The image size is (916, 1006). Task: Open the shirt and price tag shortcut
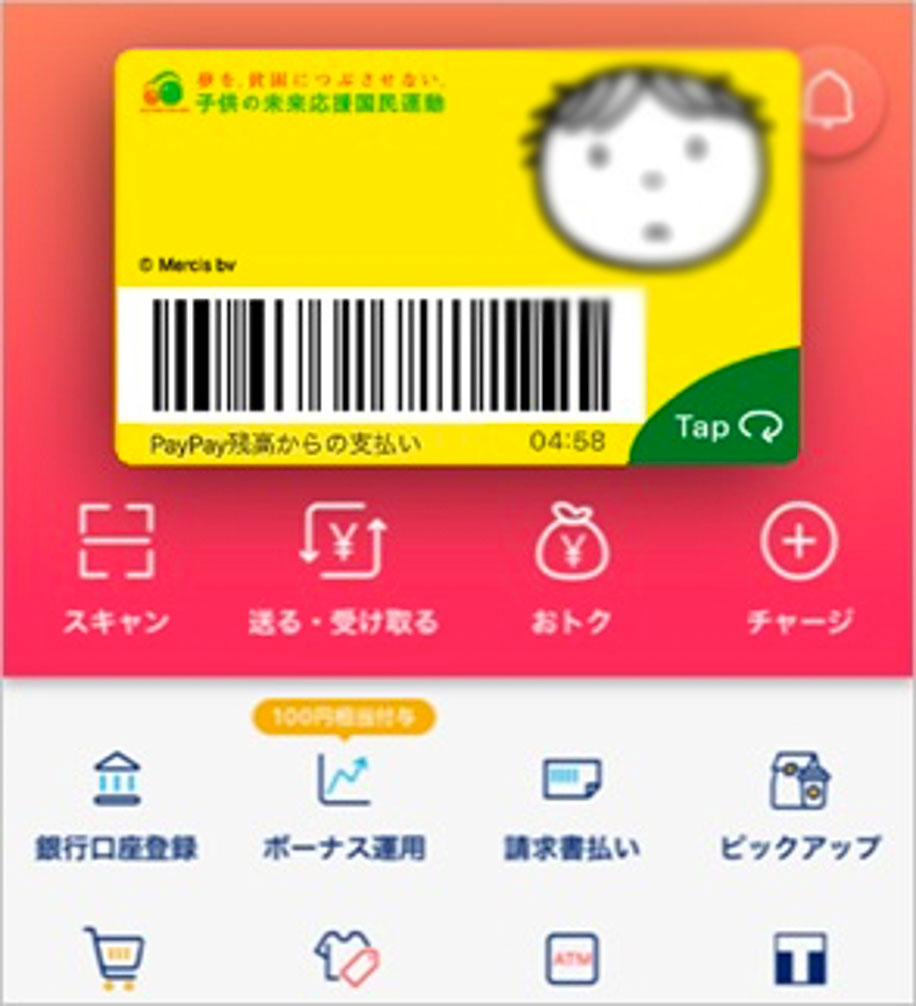343,959
